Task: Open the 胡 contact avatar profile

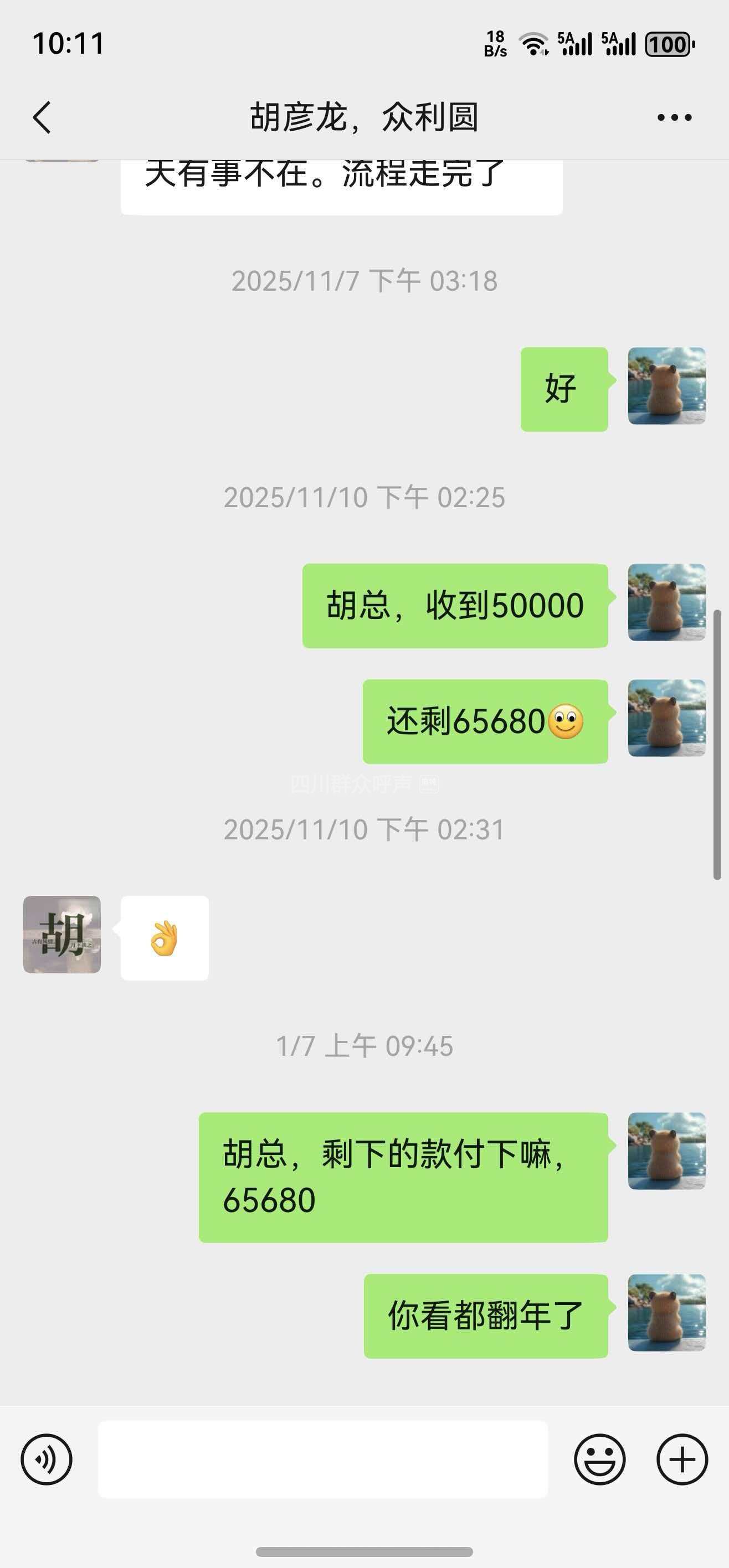Action: point(62,935)
